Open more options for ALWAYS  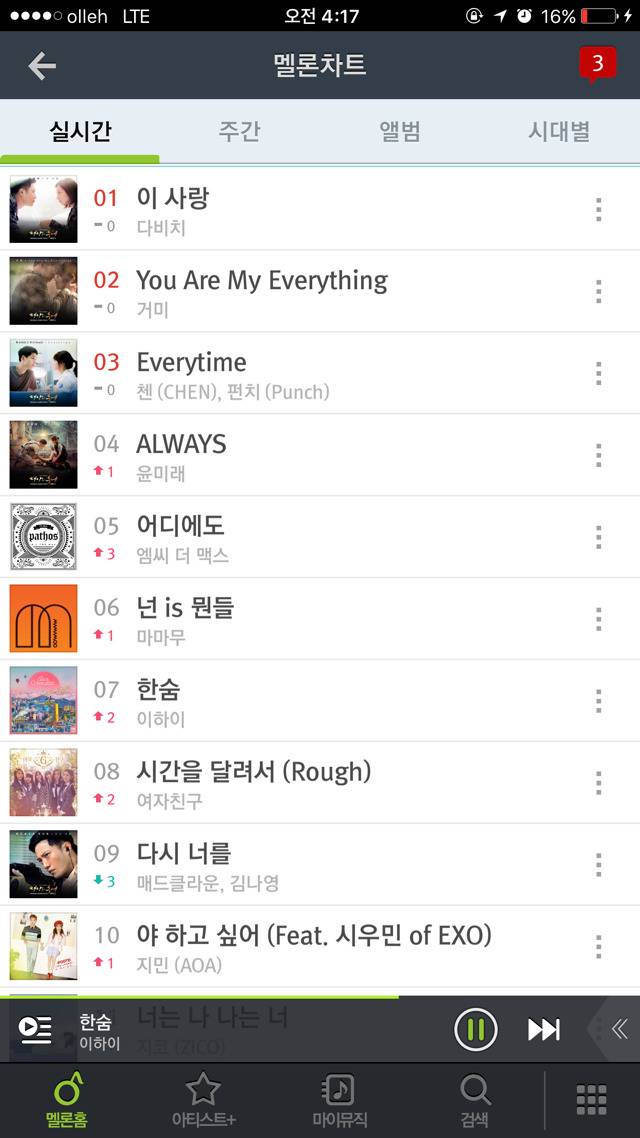click(x=598, y=455)
